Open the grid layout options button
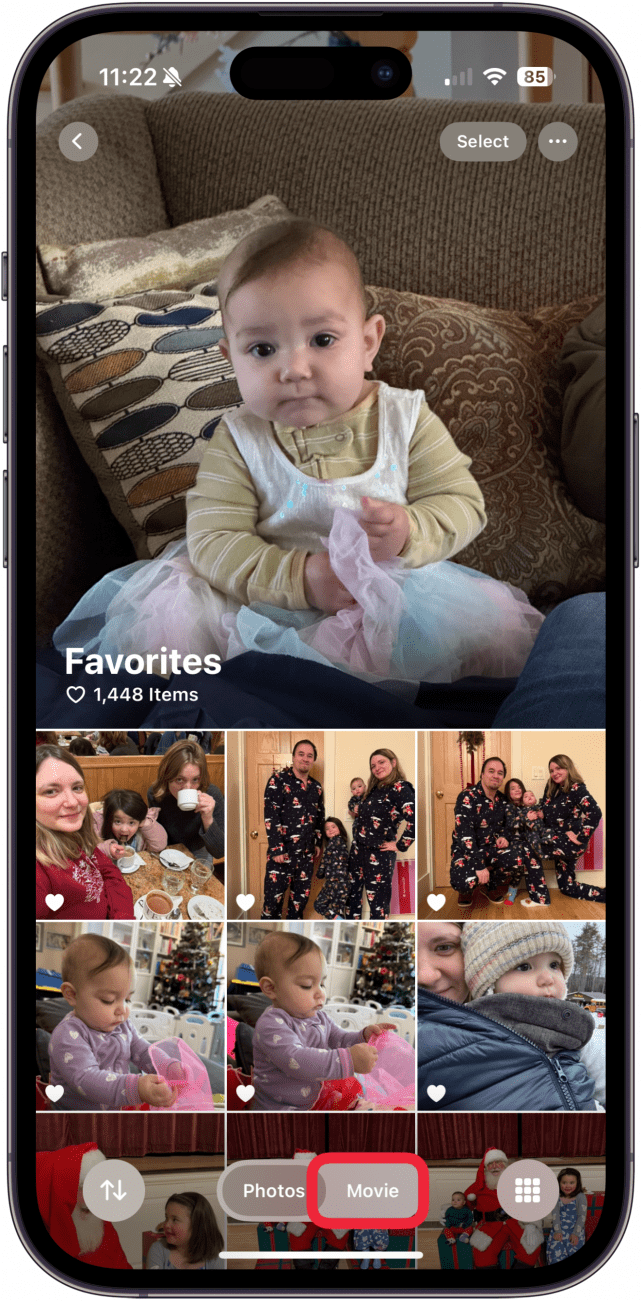The image size is (642, 1301). [527, 1190]
